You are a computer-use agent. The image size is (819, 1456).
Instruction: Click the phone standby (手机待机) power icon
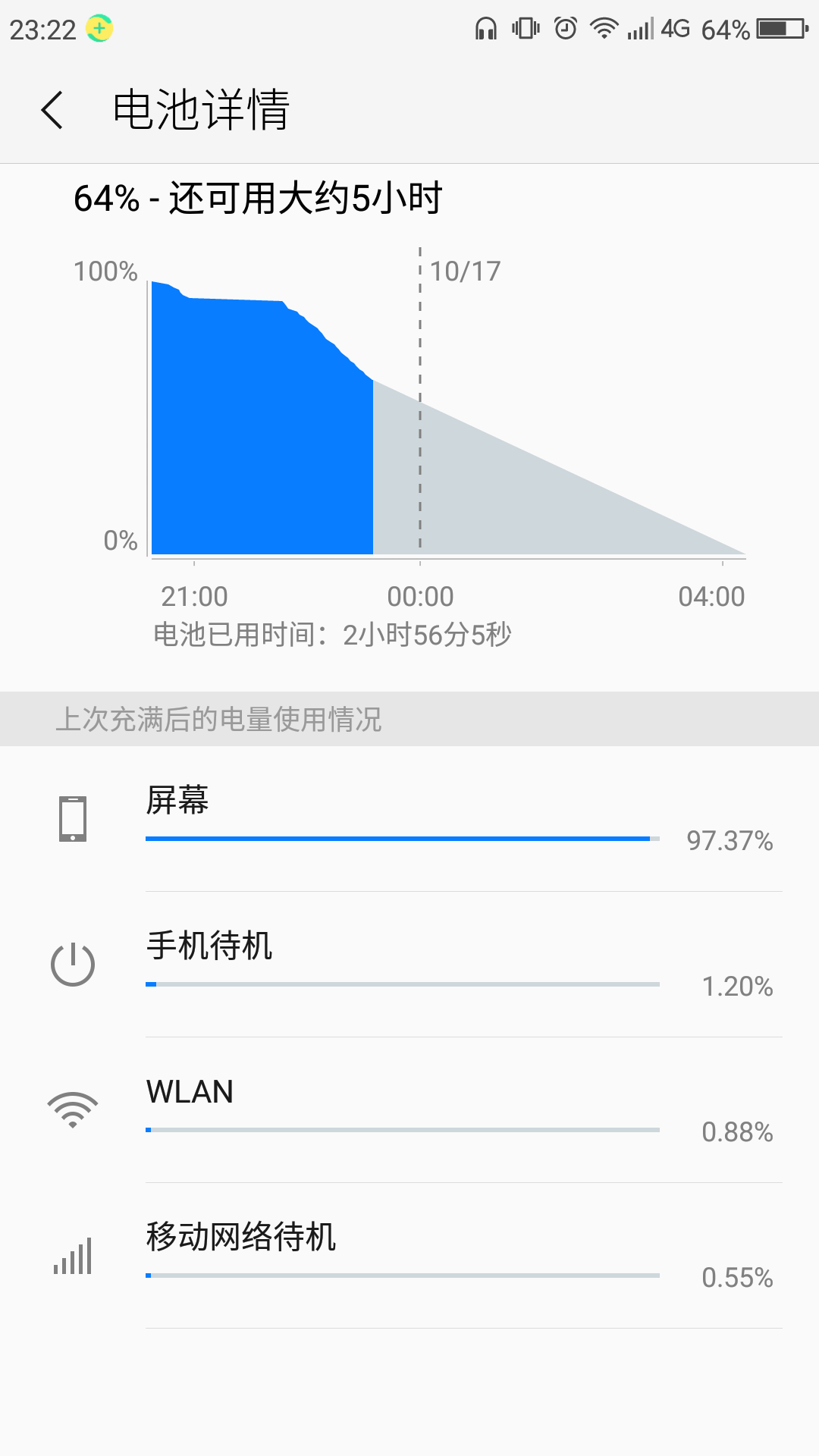(73, 964)
